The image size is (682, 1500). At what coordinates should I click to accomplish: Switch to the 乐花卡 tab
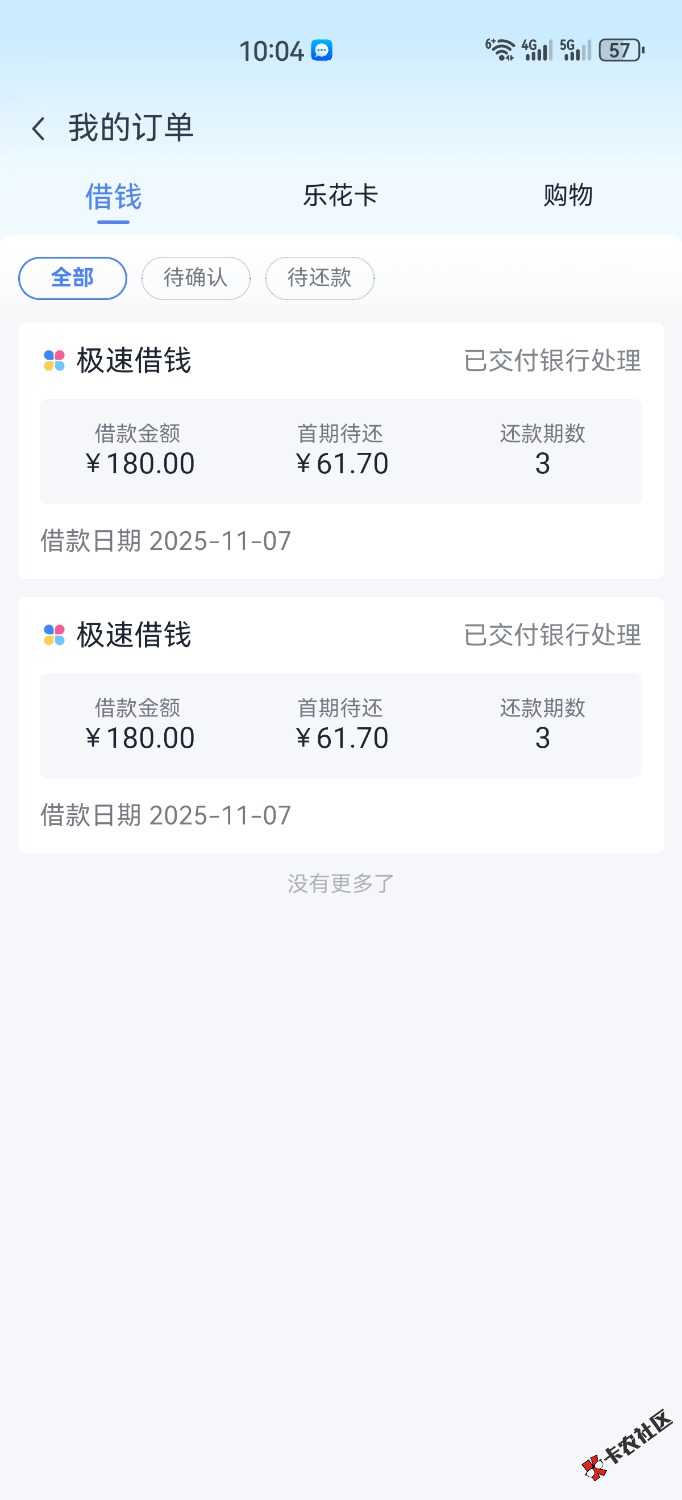(340, 195)
